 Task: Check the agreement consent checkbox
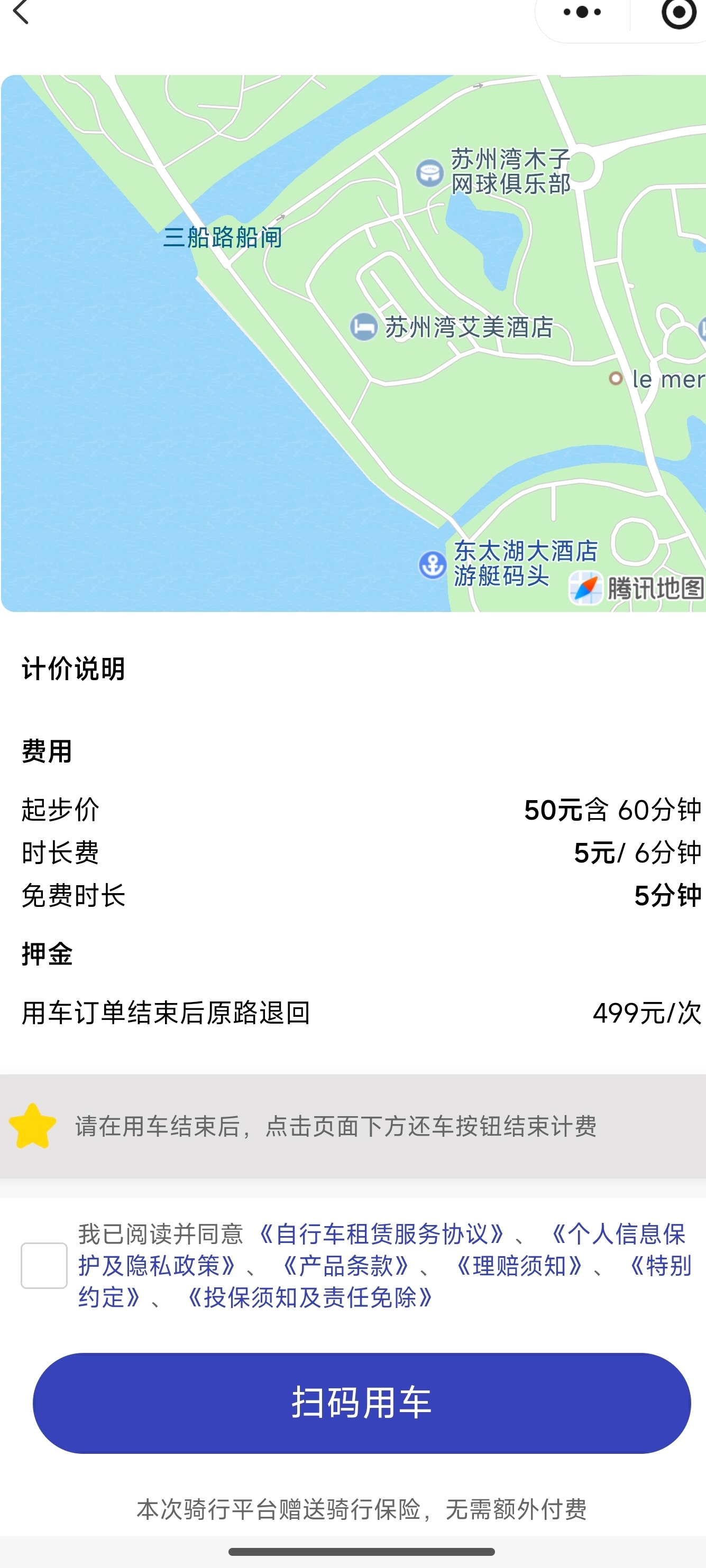pyautogui.click(x=44, y=1266)
